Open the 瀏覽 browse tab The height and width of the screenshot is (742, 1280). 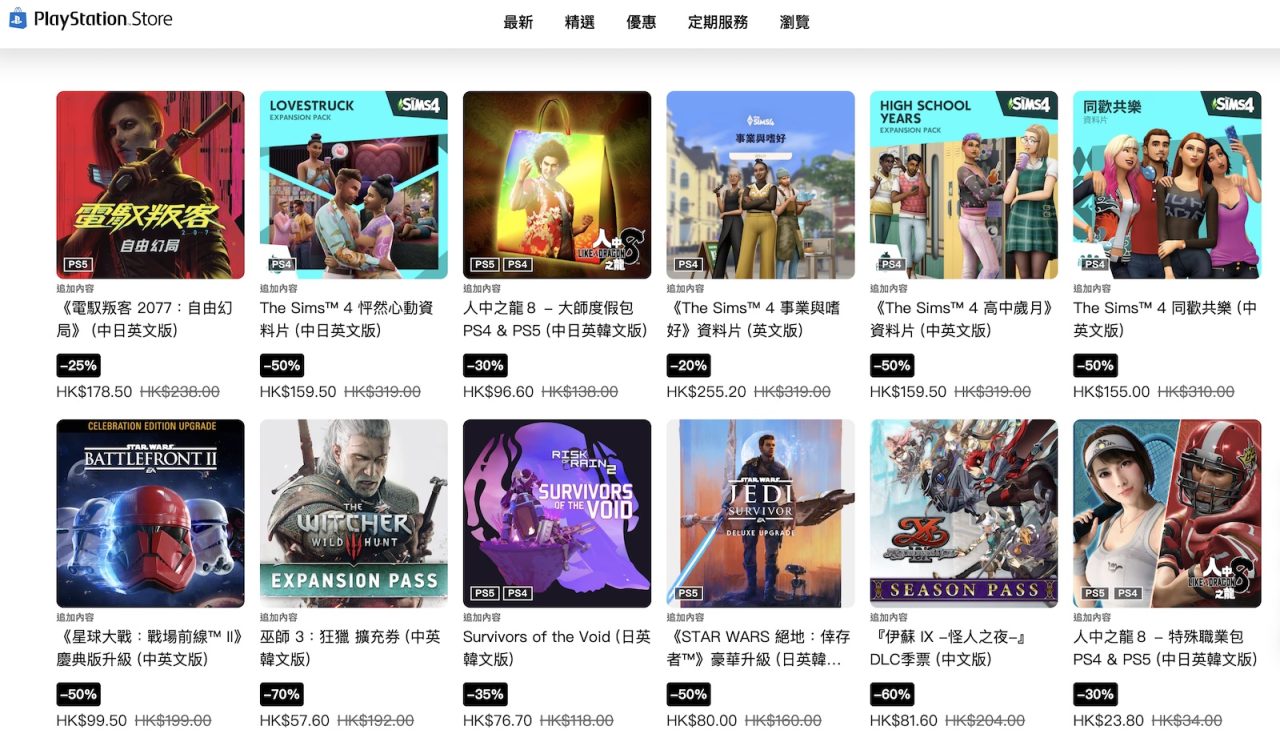[x=794, y=22]
